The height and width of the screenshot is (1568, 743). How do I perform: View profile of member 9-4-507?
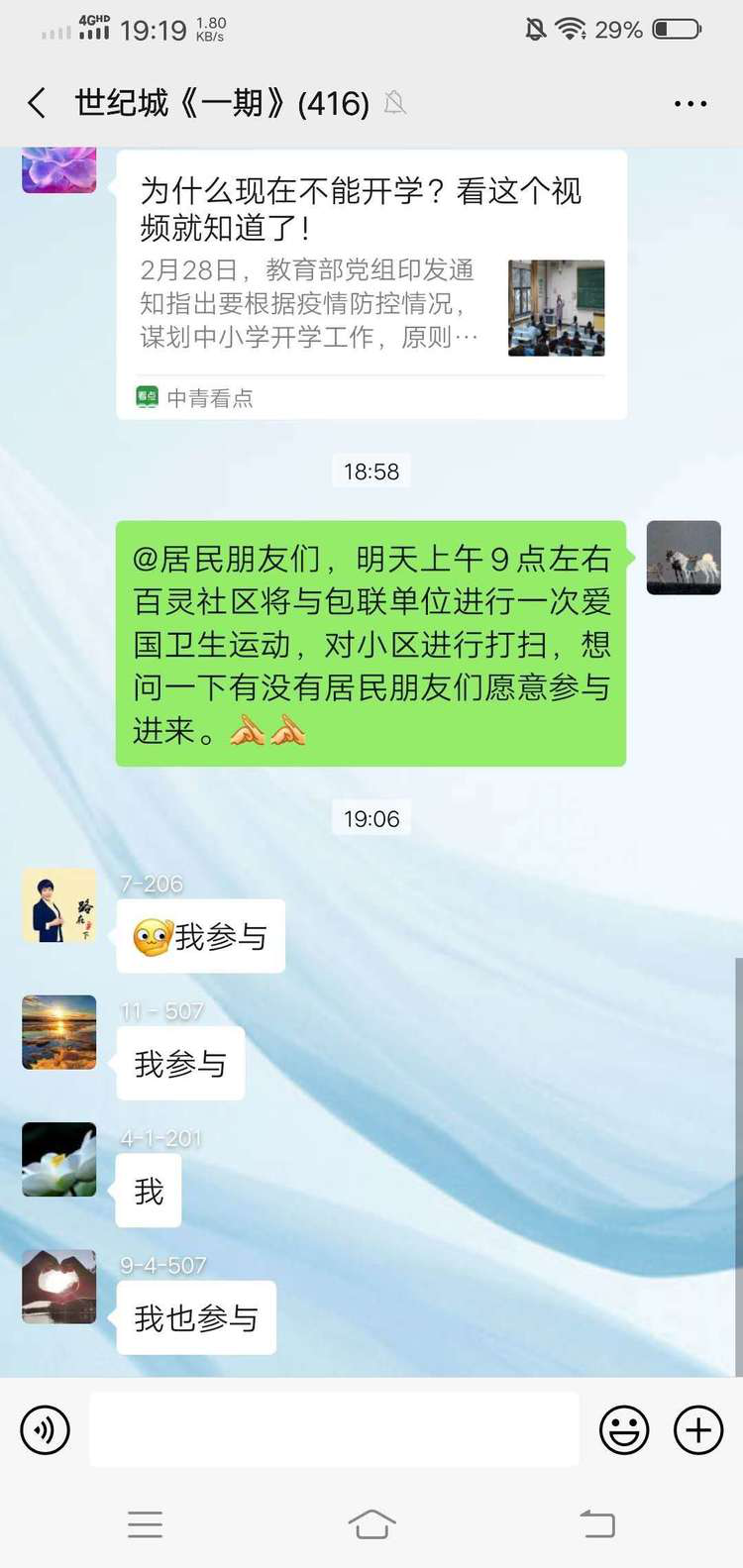pos(59,1286)
